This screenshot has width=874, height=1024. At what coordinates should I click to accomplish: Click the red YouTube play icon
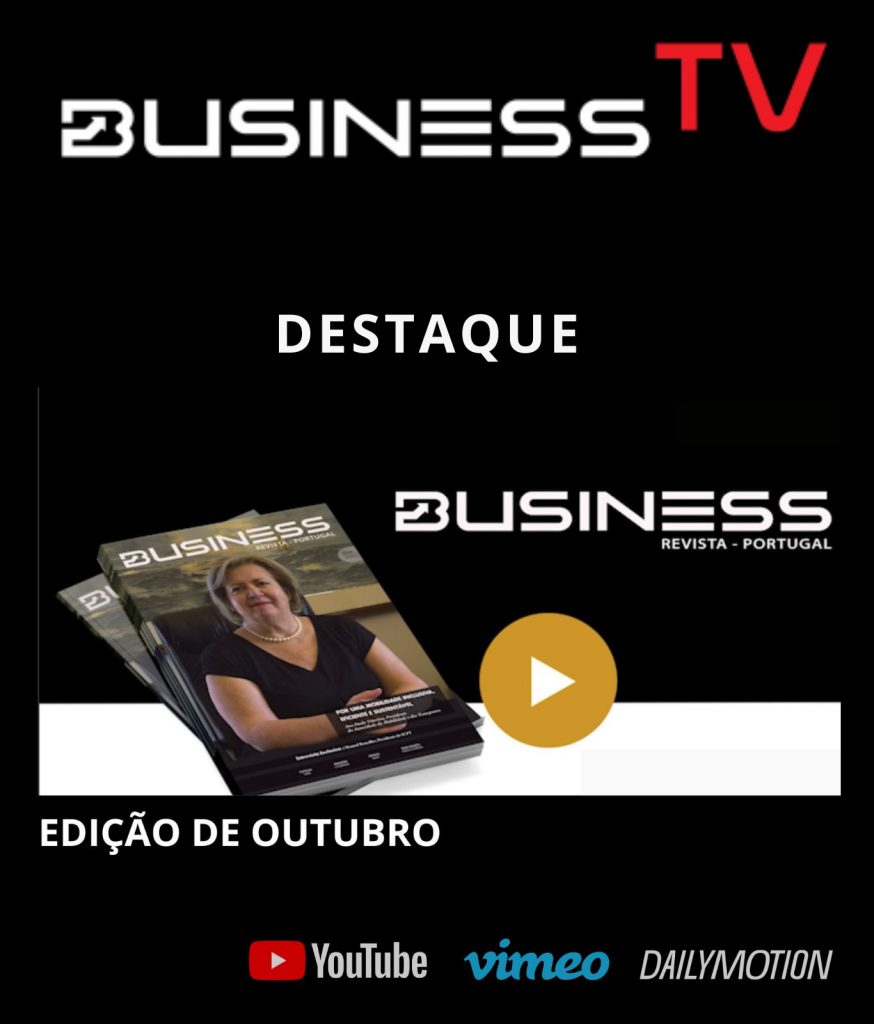point(278,958)
